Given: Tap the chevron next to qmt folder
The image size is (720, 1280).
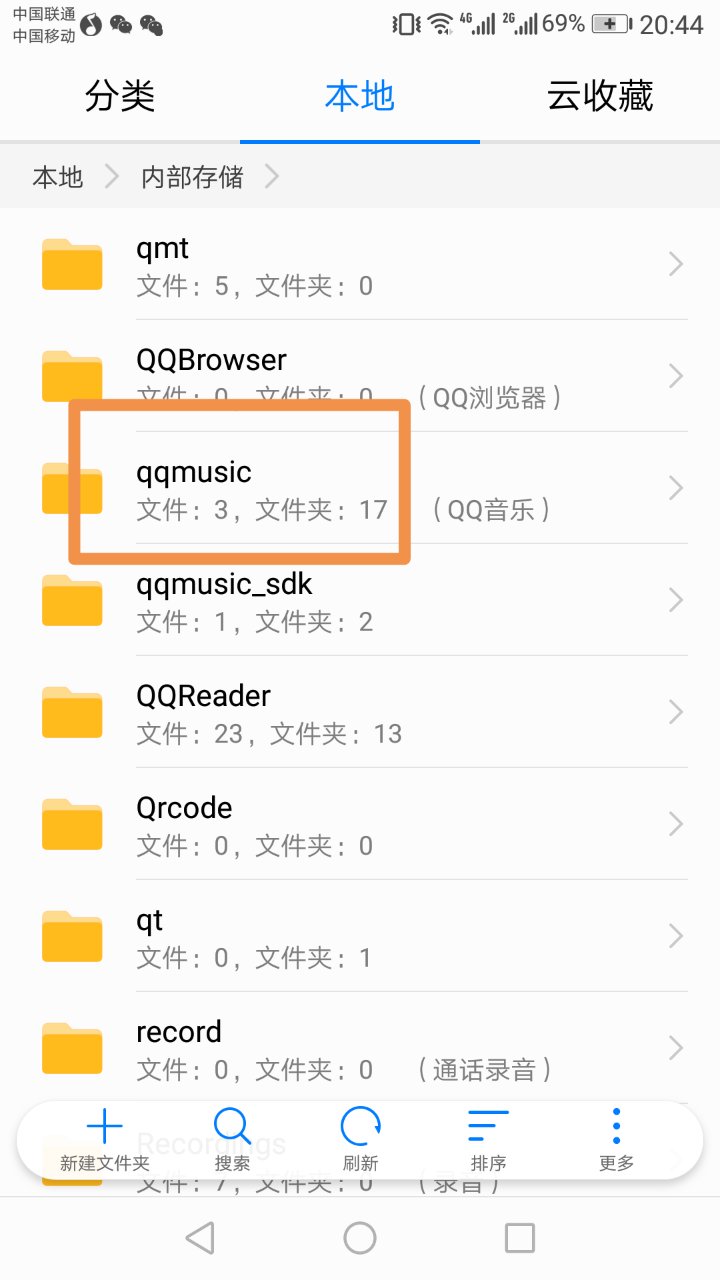Looking at the screenshot, I should pyautogui.click(x=675, y=263).
